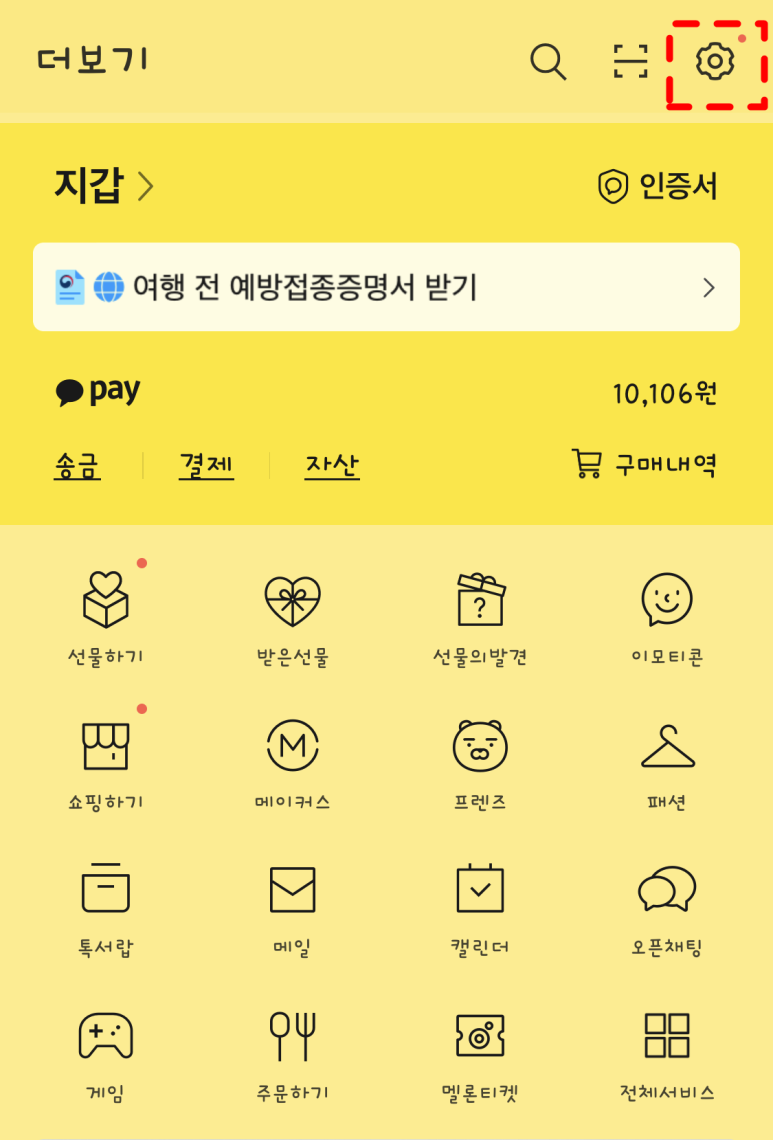Screen dimensions: 773x1140
Task: Open 결제 payment
Action: [206, 465]
